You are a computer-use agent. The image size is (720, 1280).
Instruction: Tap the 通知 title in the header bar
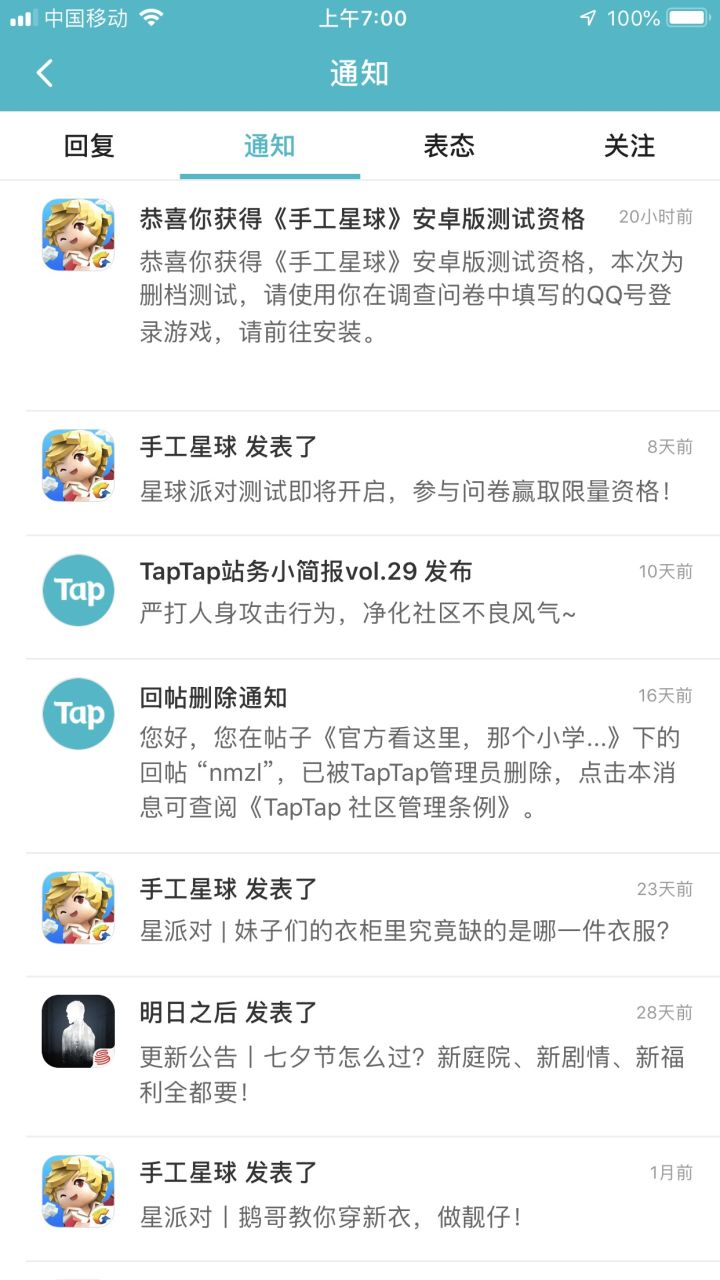tap(357, 73)
